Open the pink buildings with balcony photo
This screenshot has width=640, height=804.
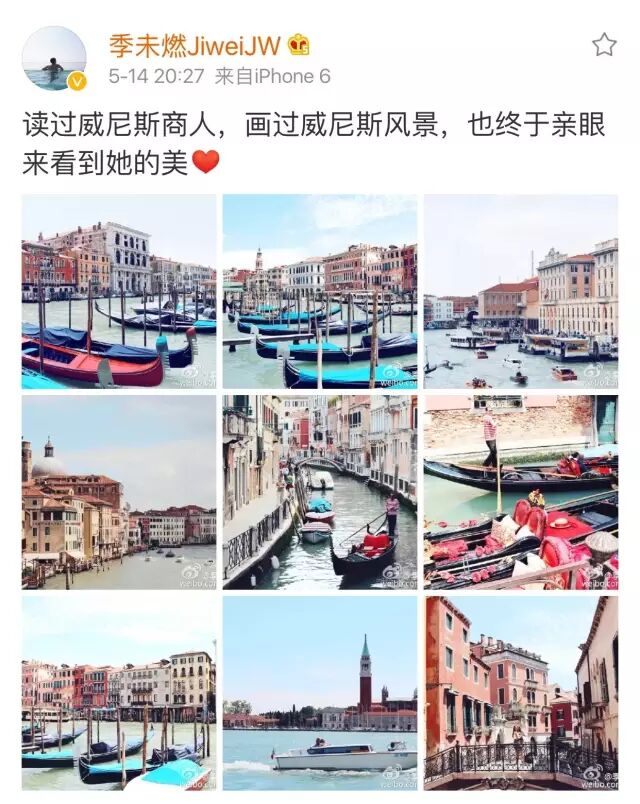pyautogui.click(x=521, y=693)
